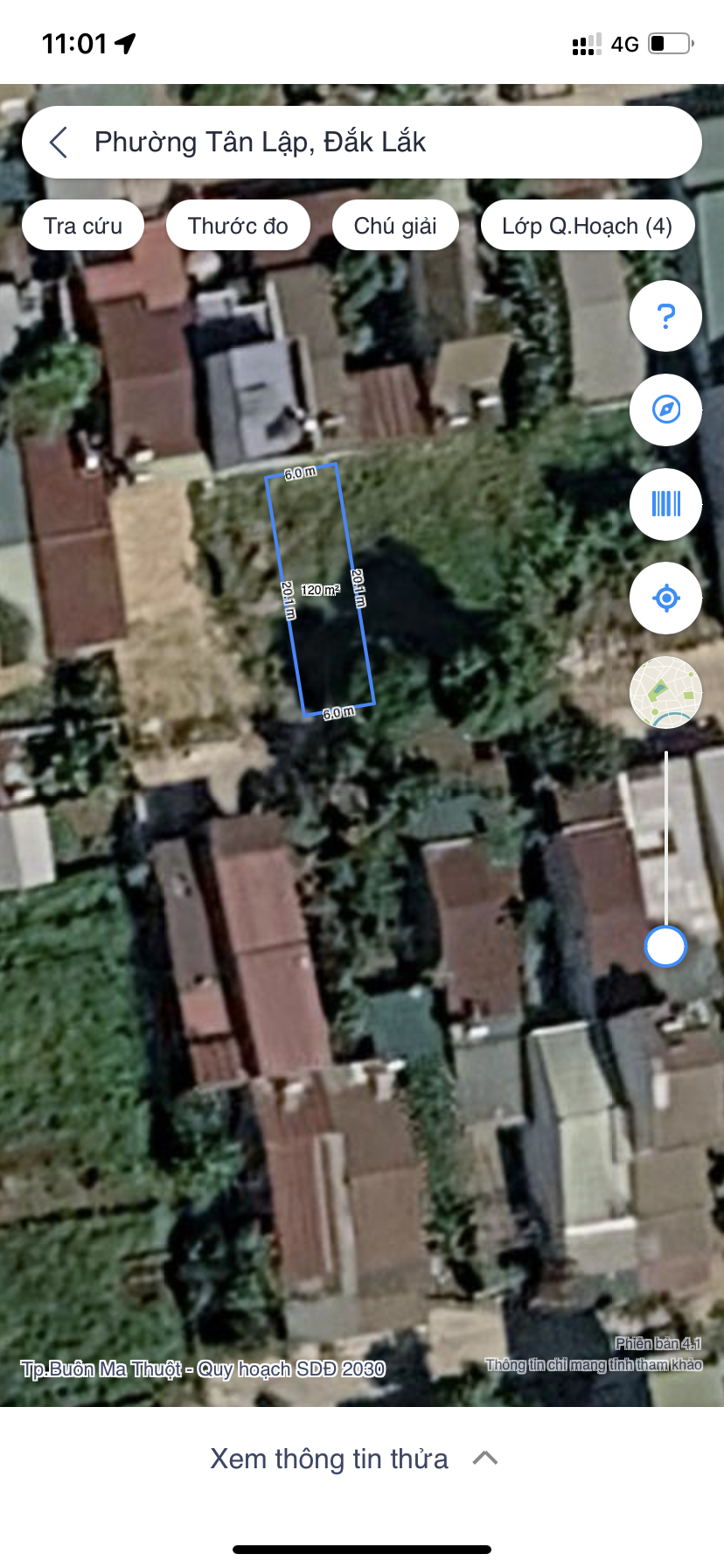Switch map type via the map thumbnail
724x1568 pixels.
tap(665, 692)
